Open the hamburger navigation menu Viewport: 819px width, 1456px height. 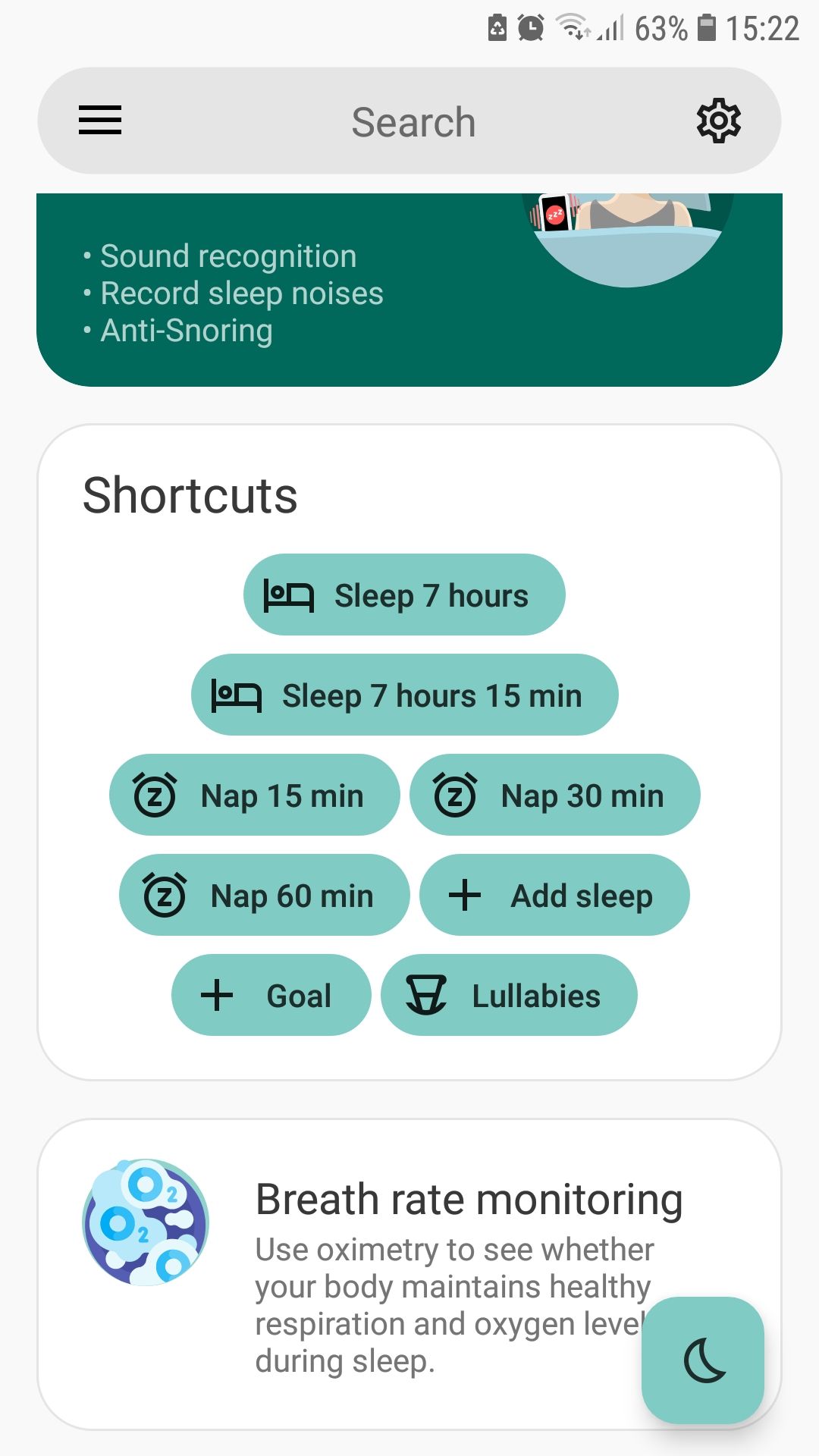(x=100, y=121)
